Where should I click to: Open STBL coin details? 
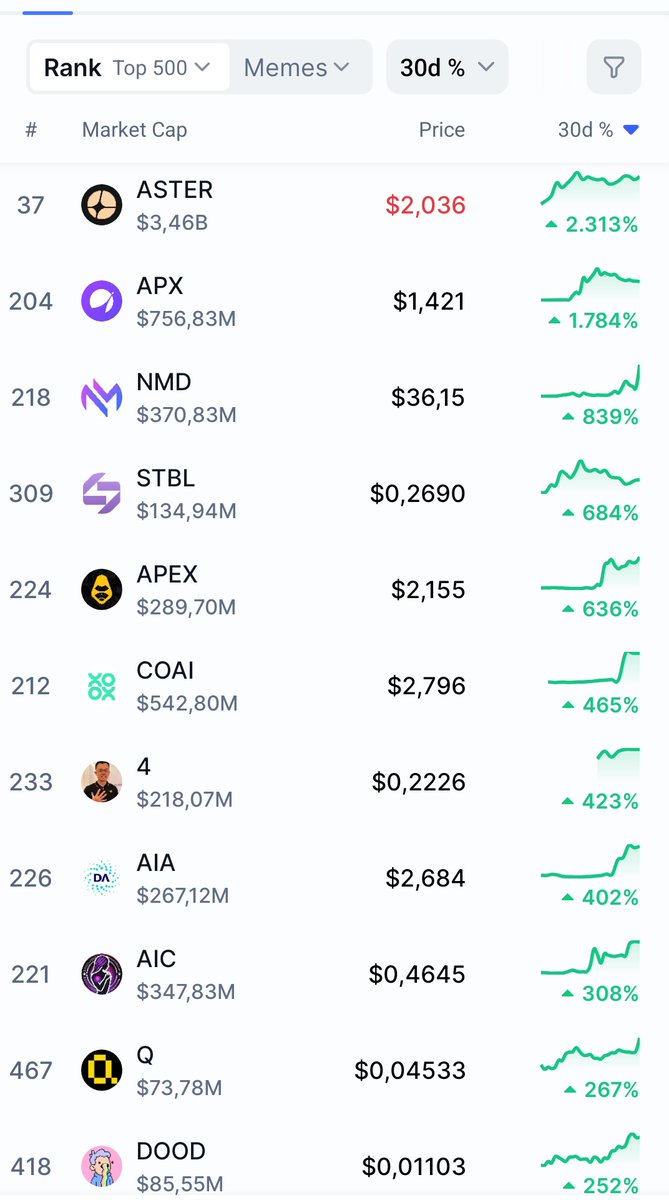pyautogui.click(x=166, y=493)
